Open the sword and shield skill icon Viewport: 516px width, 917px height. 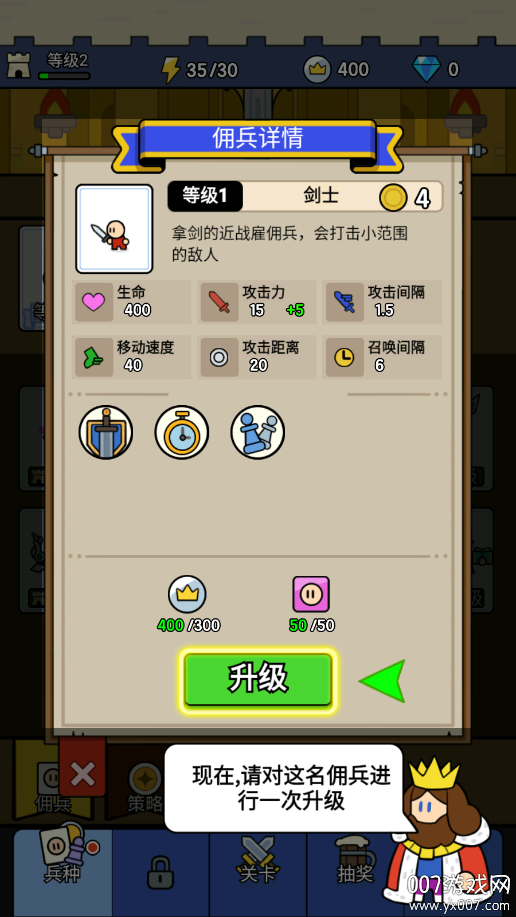pos(106,433)
